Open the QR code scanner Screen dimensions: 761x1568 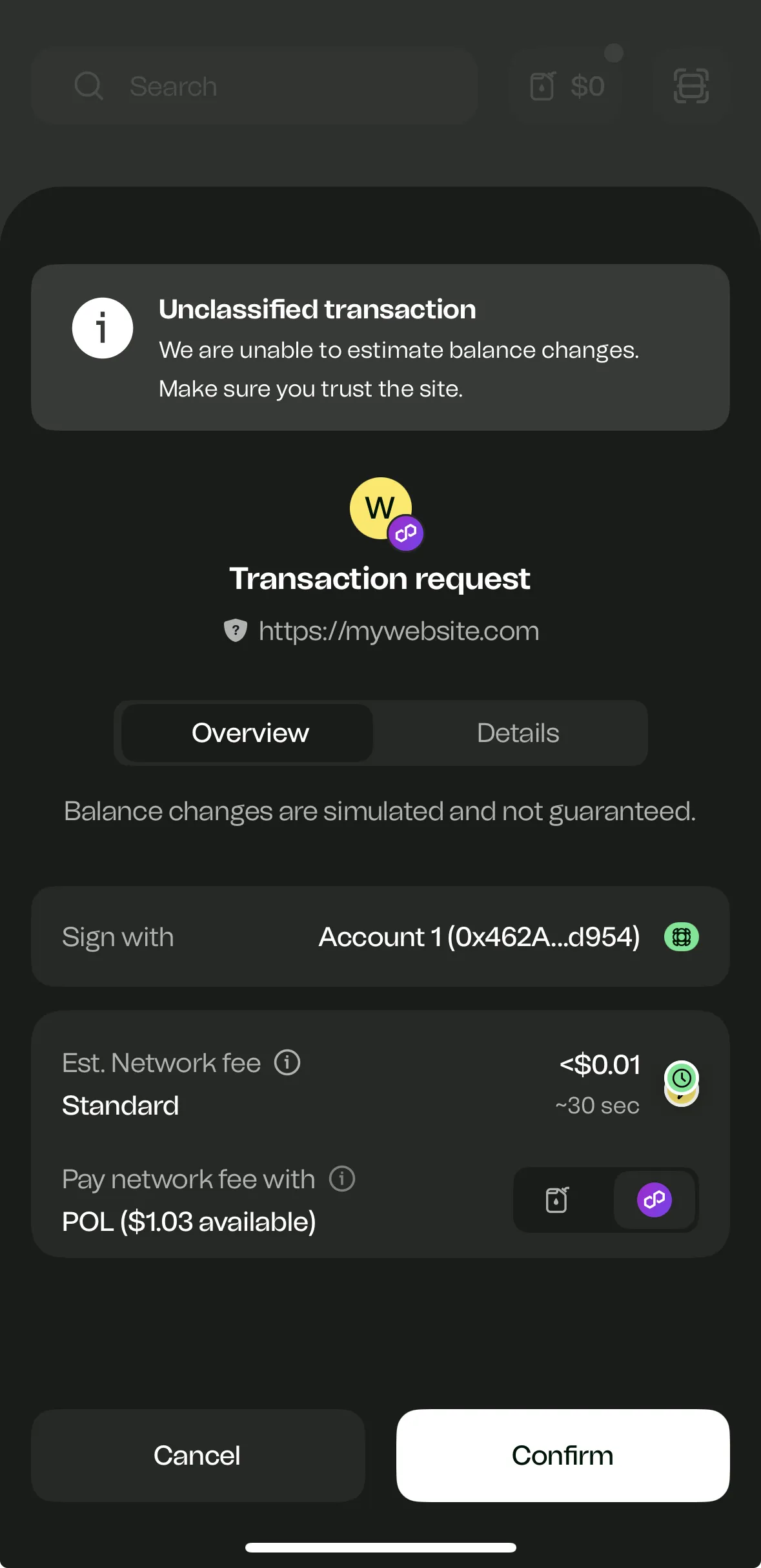(691, 86)
